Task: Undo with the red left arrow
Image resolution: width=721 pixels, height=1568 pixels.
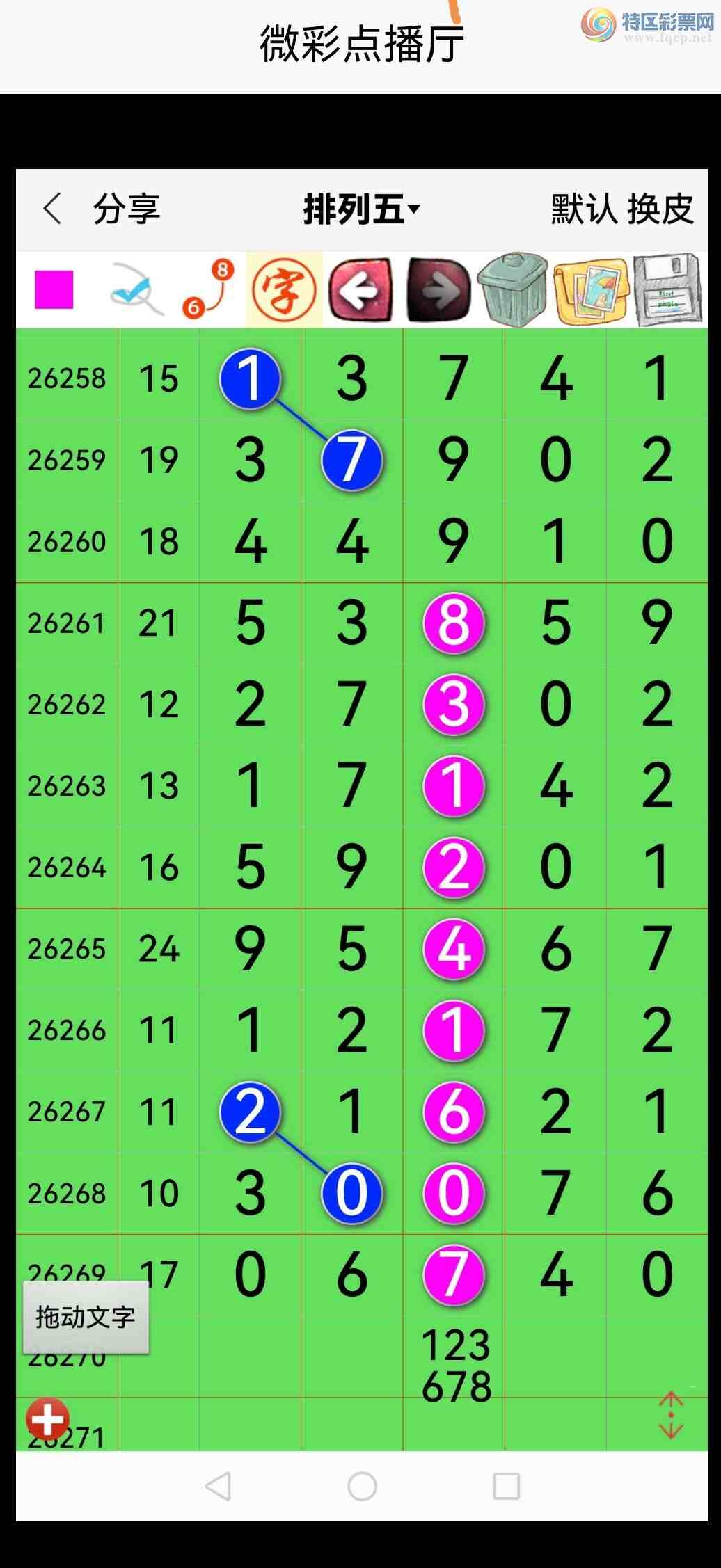Action: point(360,289)
